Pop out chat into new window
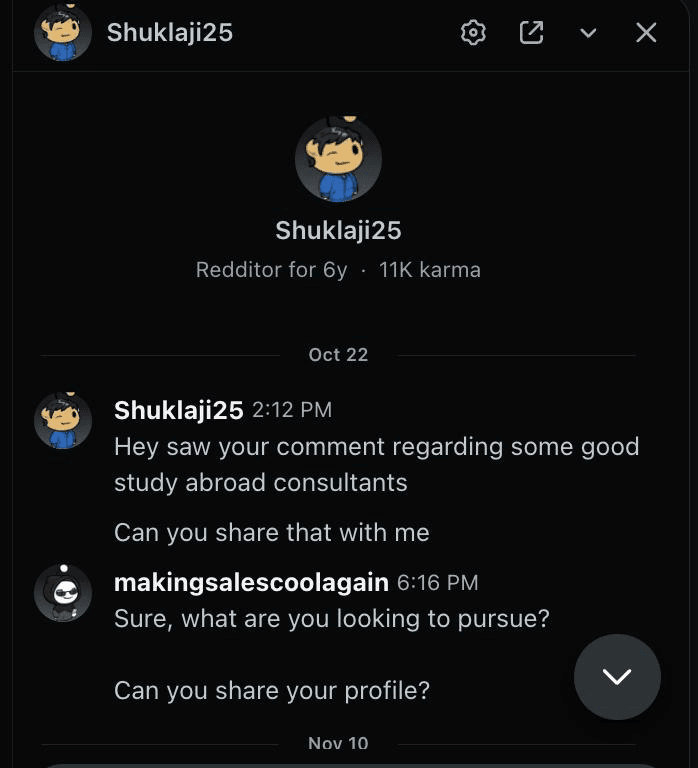Image resolution: width=698 pixels, height=768 pixels. 531,33
